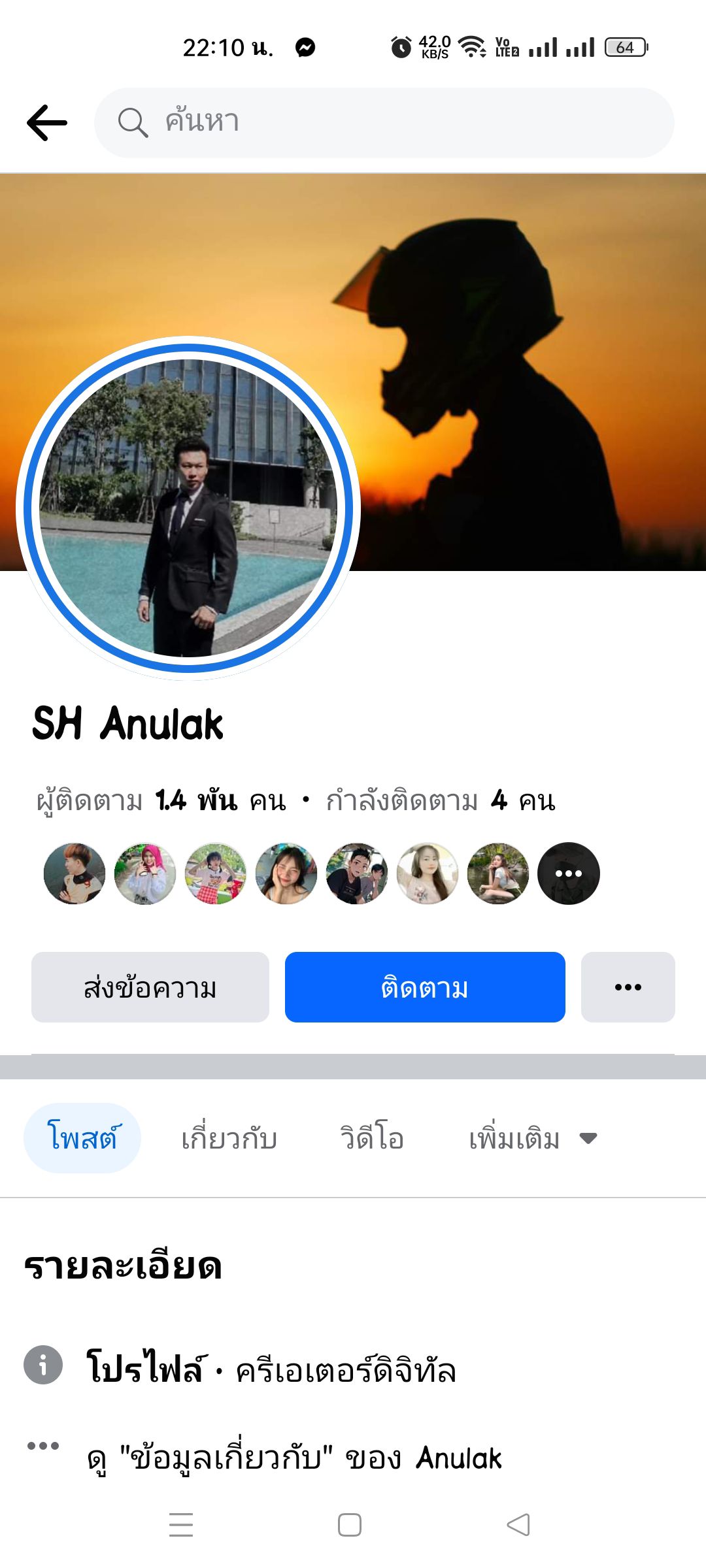Tap the ค้นหา search field
The image size is (706, 1568).
click(384, 123)
